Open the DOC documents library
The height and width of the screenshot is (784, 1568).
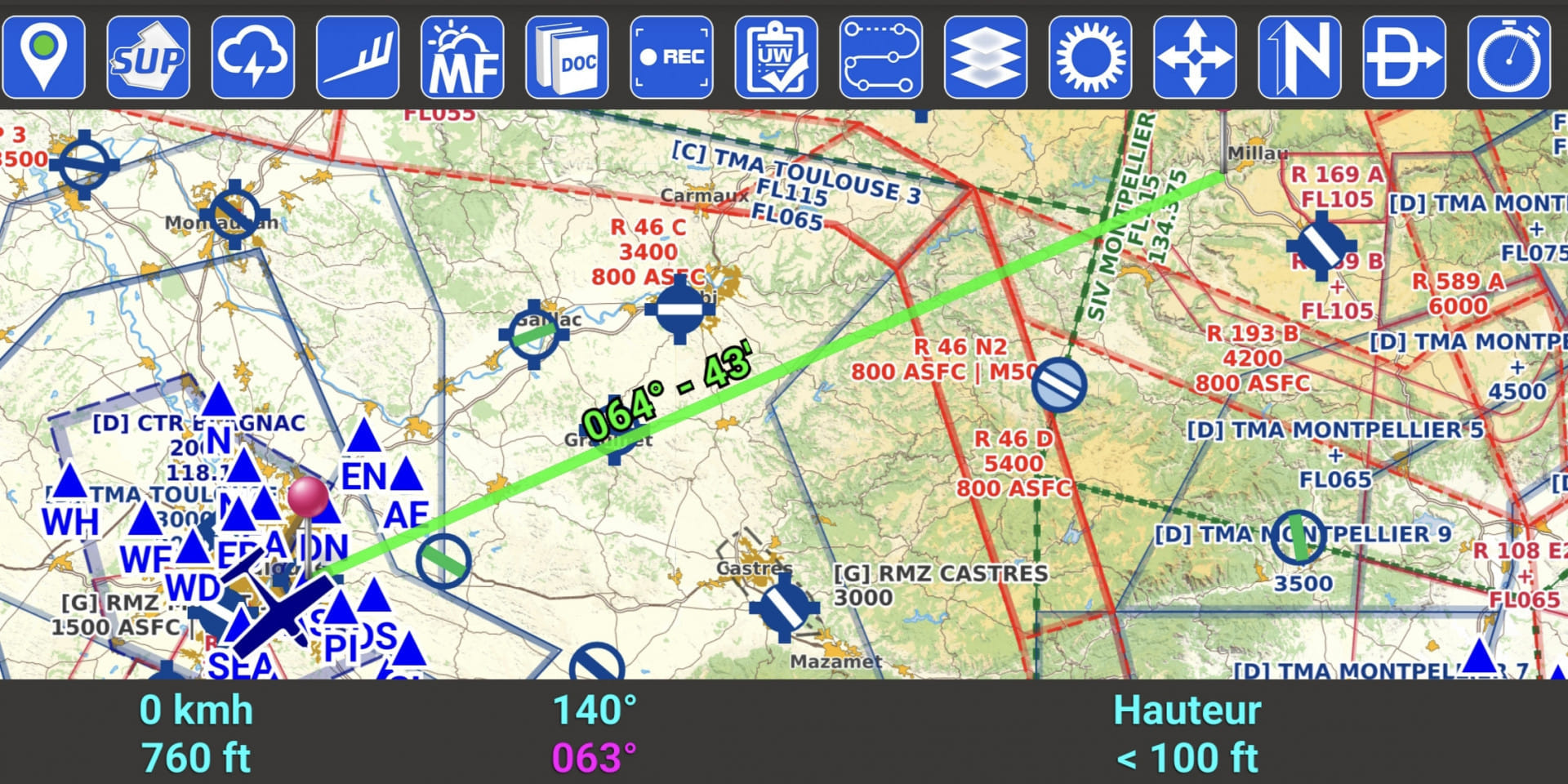pos(567,57)
